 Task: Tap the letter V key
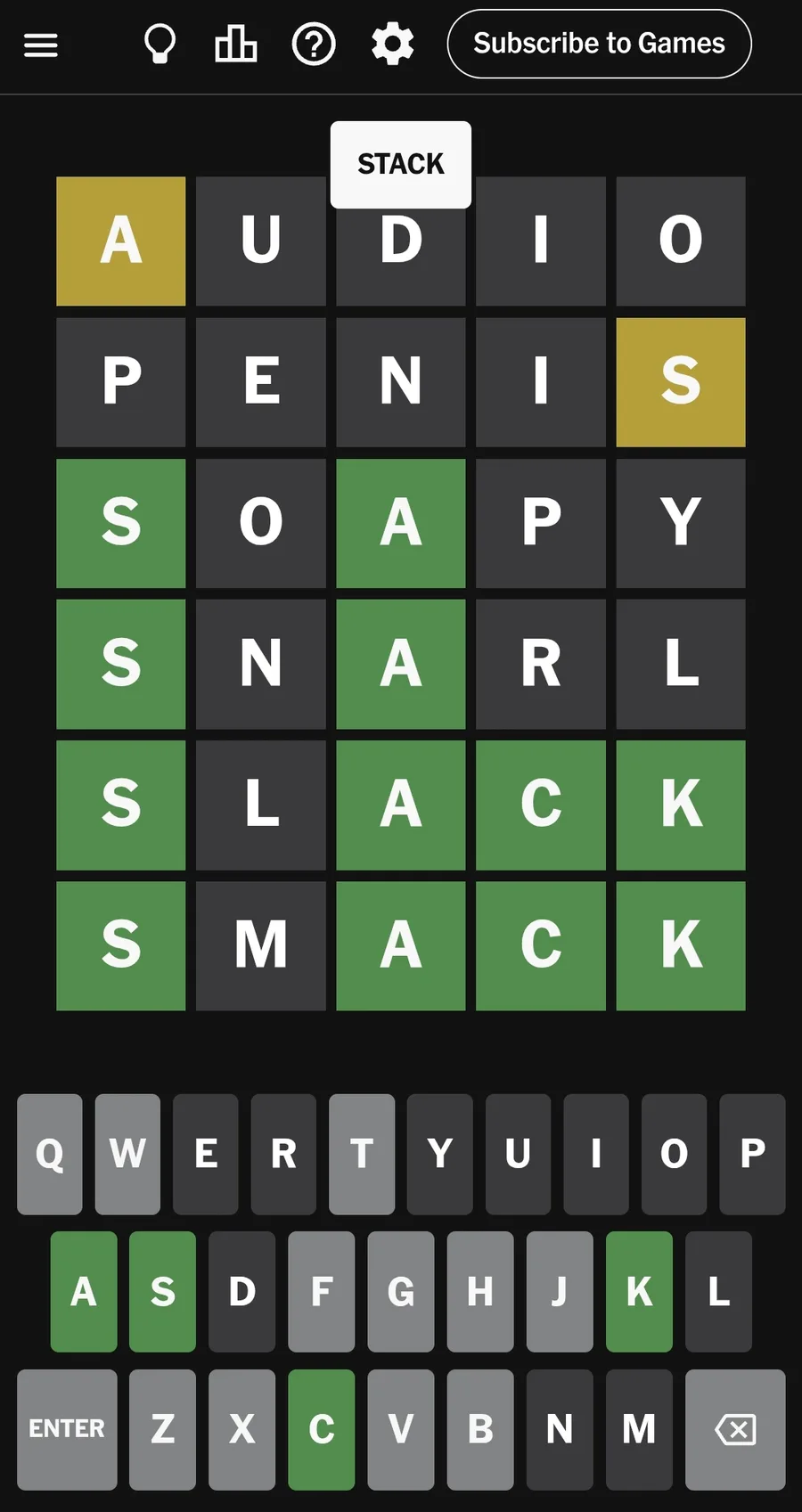coord(401,1429)
